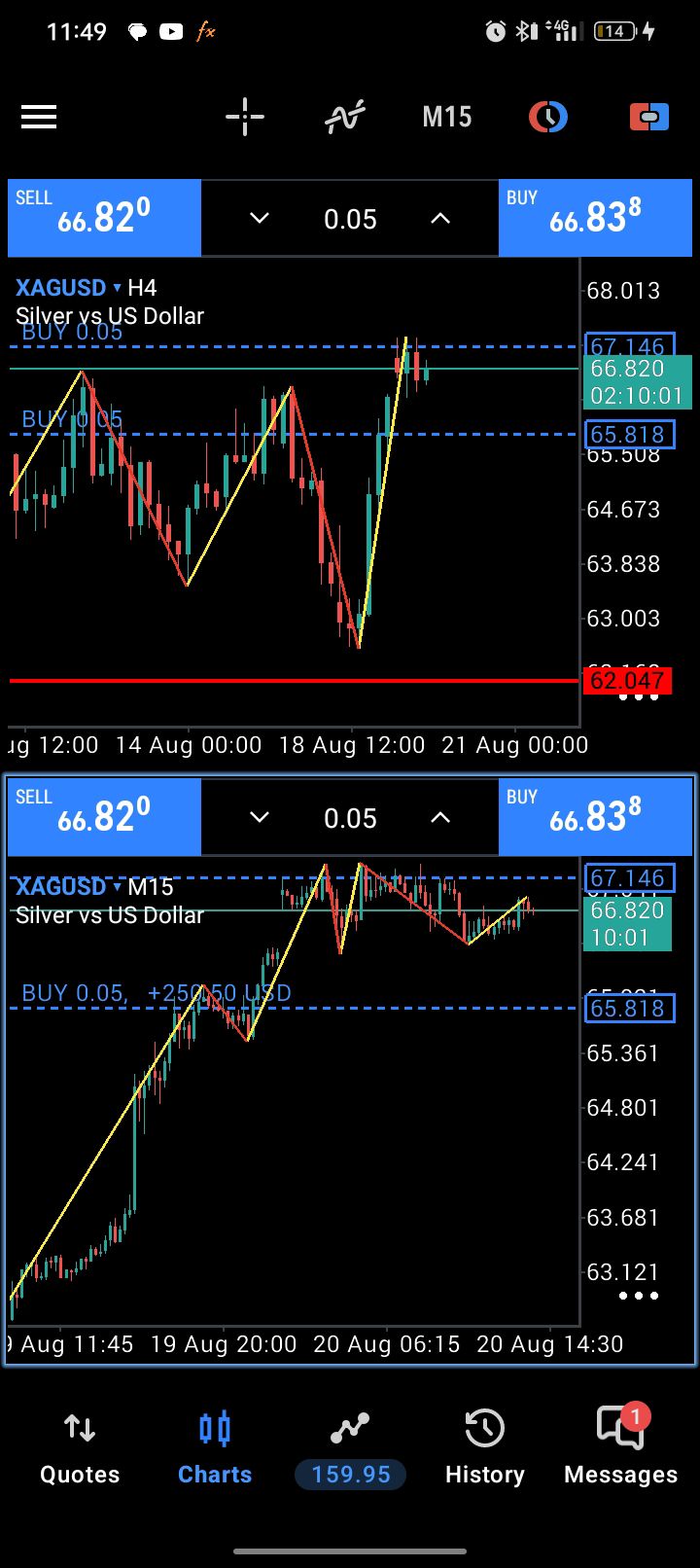Open the new order trade icon
The image size is (700, 1568).
click(648, 118)
